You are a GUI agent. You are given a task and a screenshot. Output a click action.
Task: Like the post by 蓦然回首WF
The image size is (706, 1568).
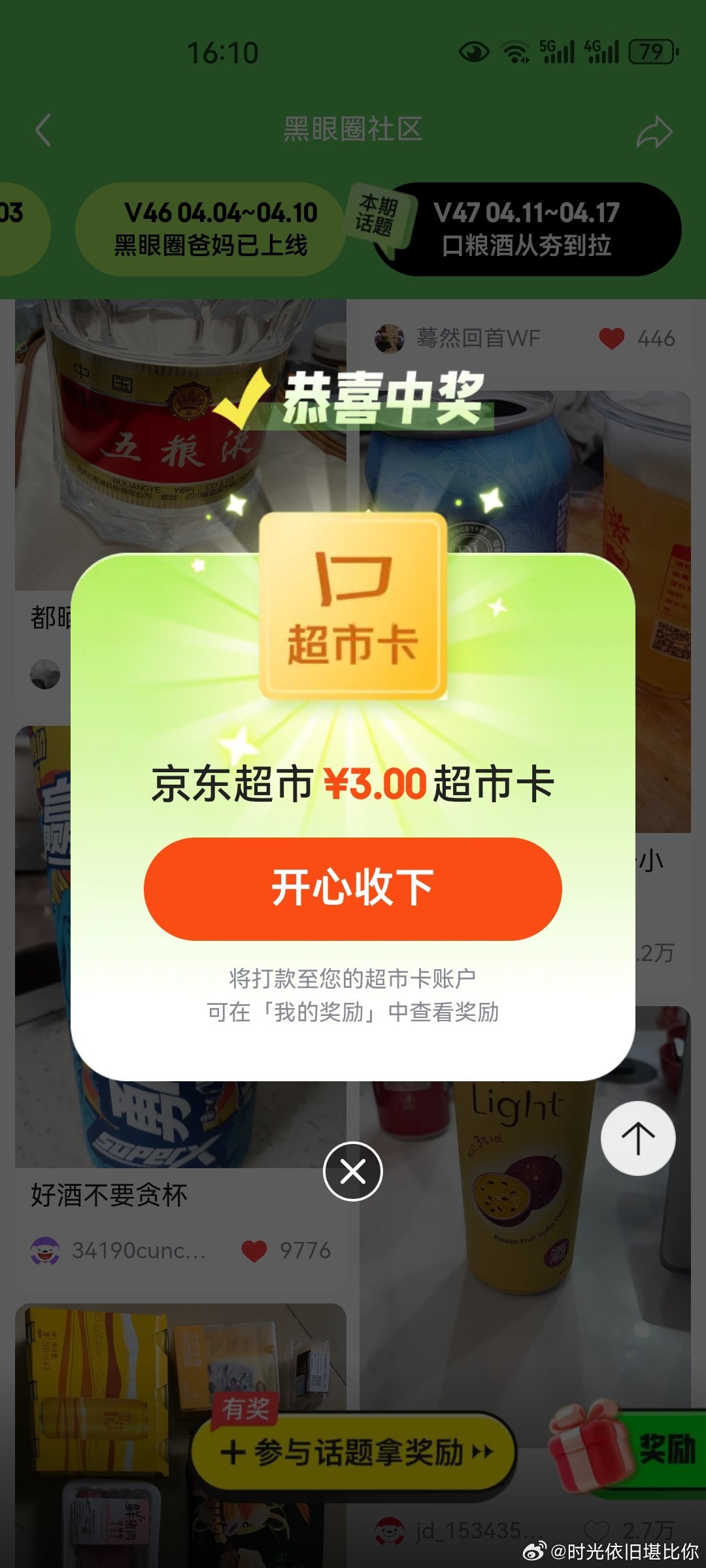coord(612,338)
